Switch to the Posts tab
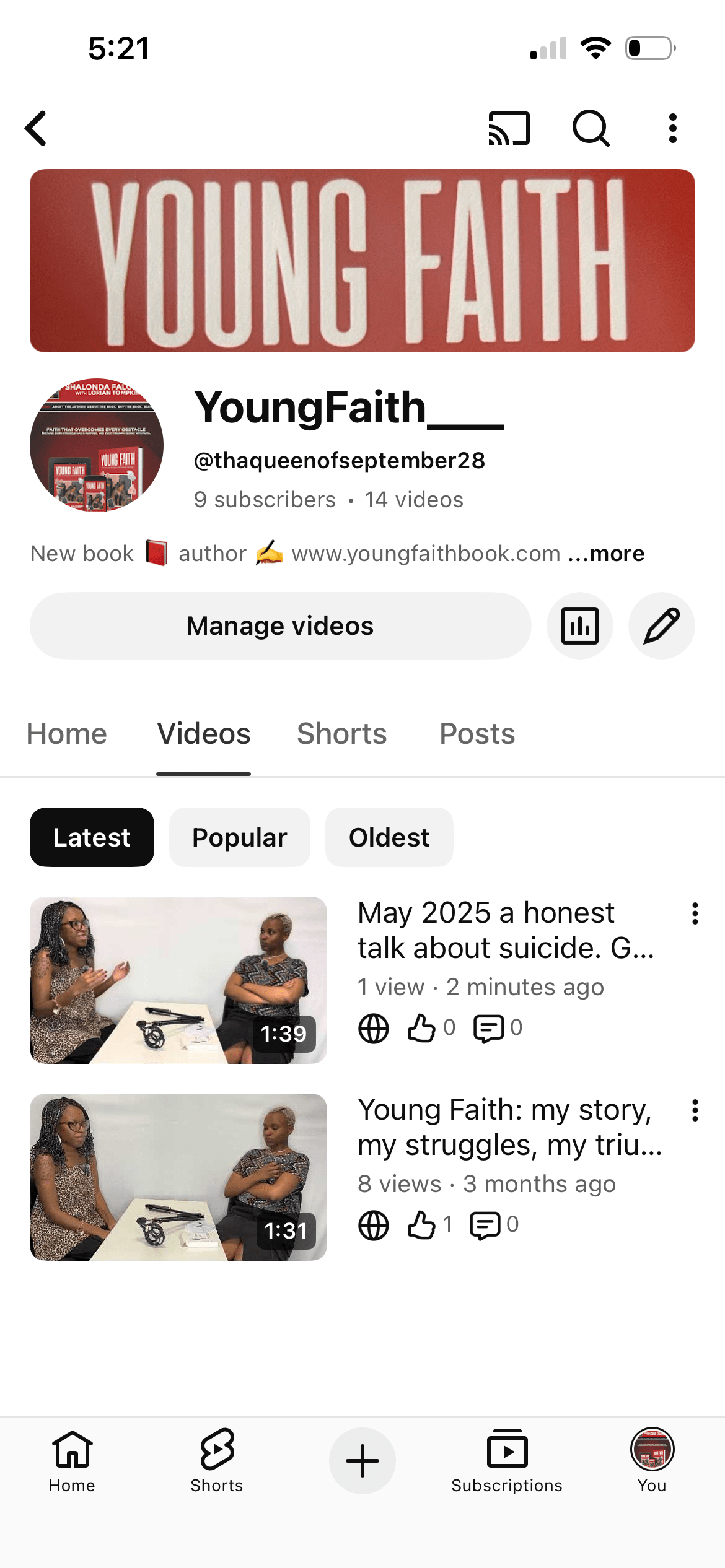 (x=477, y=734)
